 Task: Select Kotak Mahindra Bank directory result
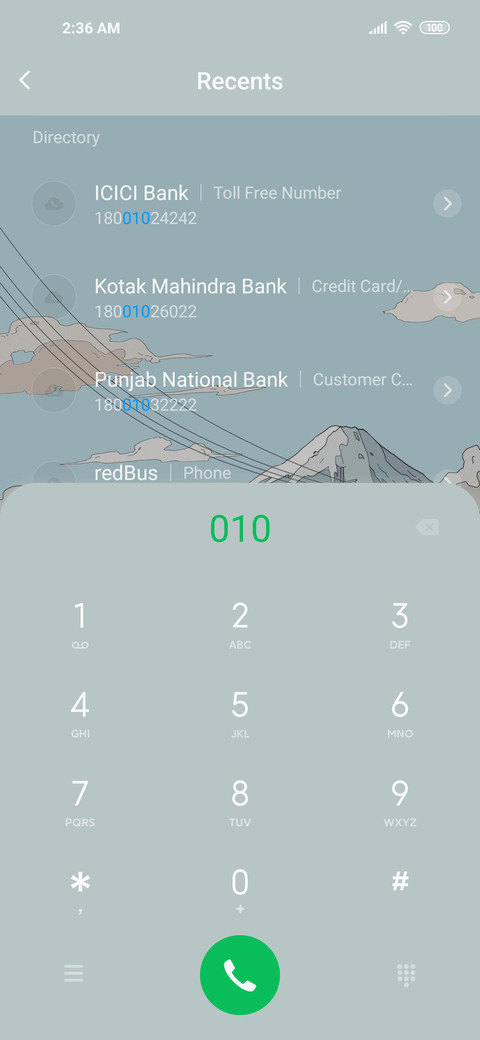240,297
